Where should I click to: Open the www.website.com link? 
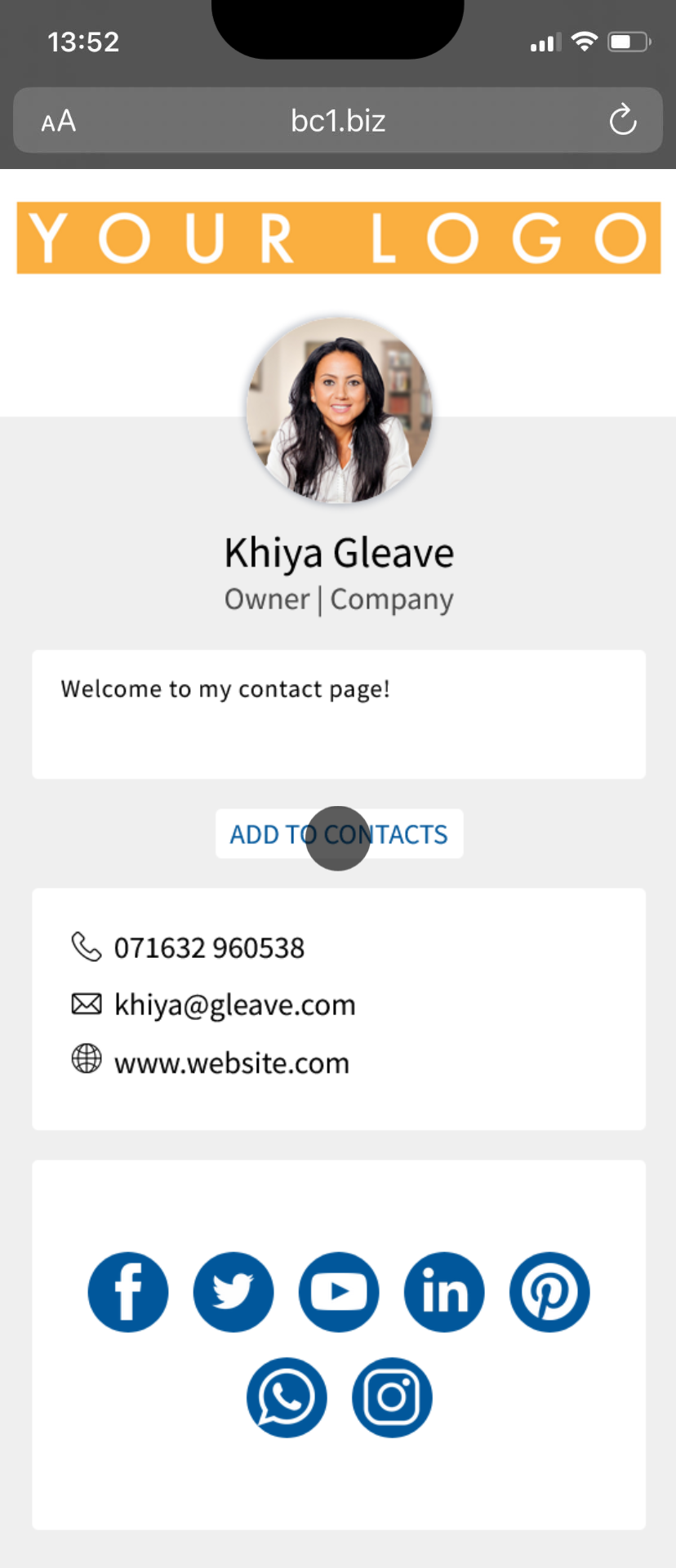point(231,1063)
